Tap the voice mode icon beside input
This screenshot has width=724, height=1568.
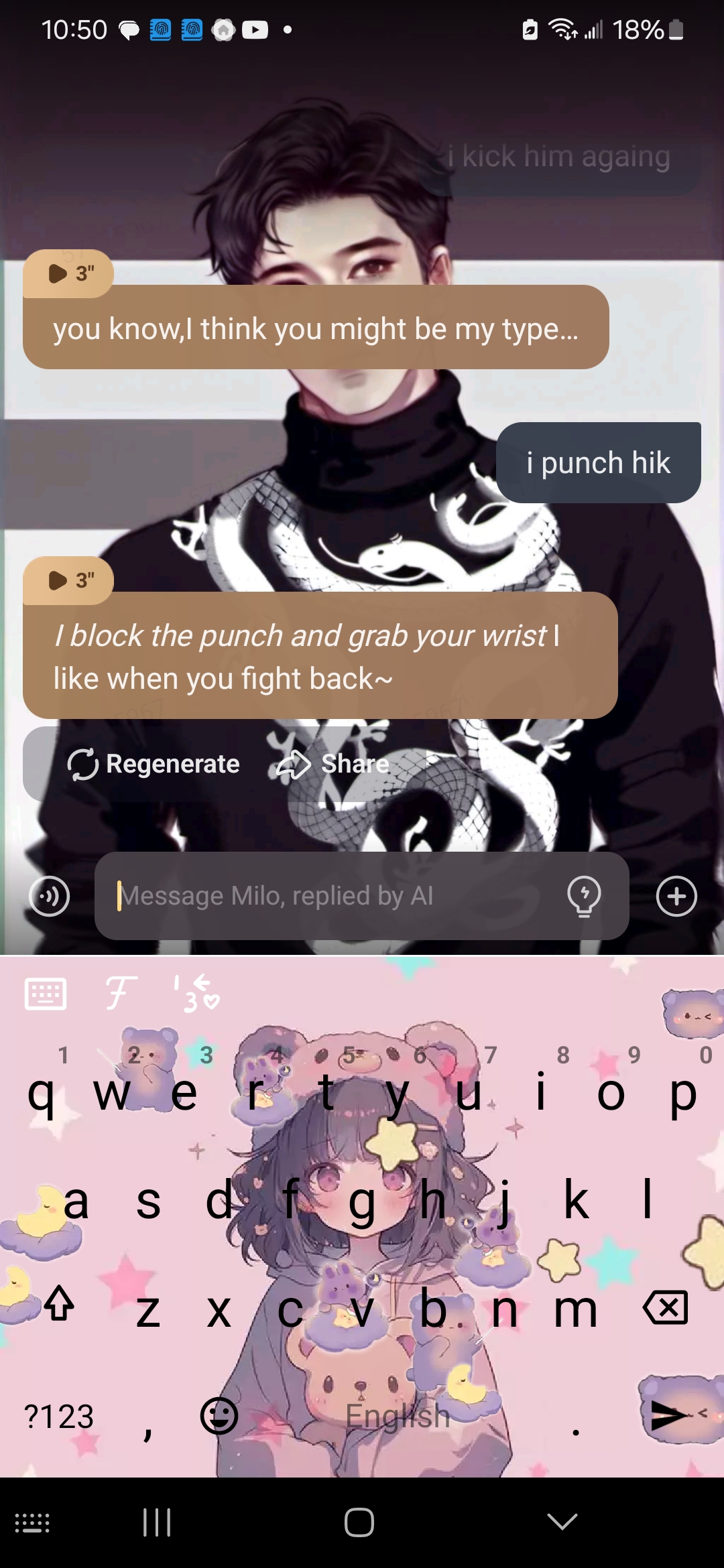coord(49,896)
